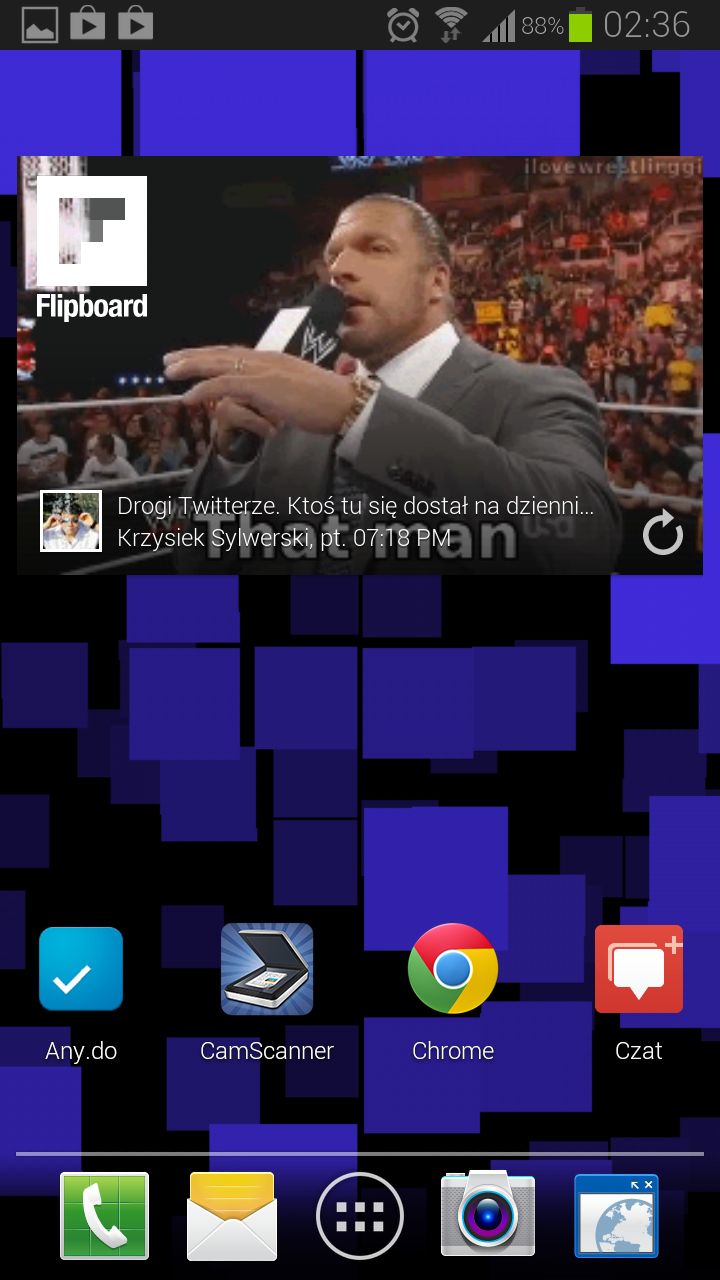Open the Drogi Twitterze story in Flipboard
720x1280 pixels.
click(x=355, y=508)
